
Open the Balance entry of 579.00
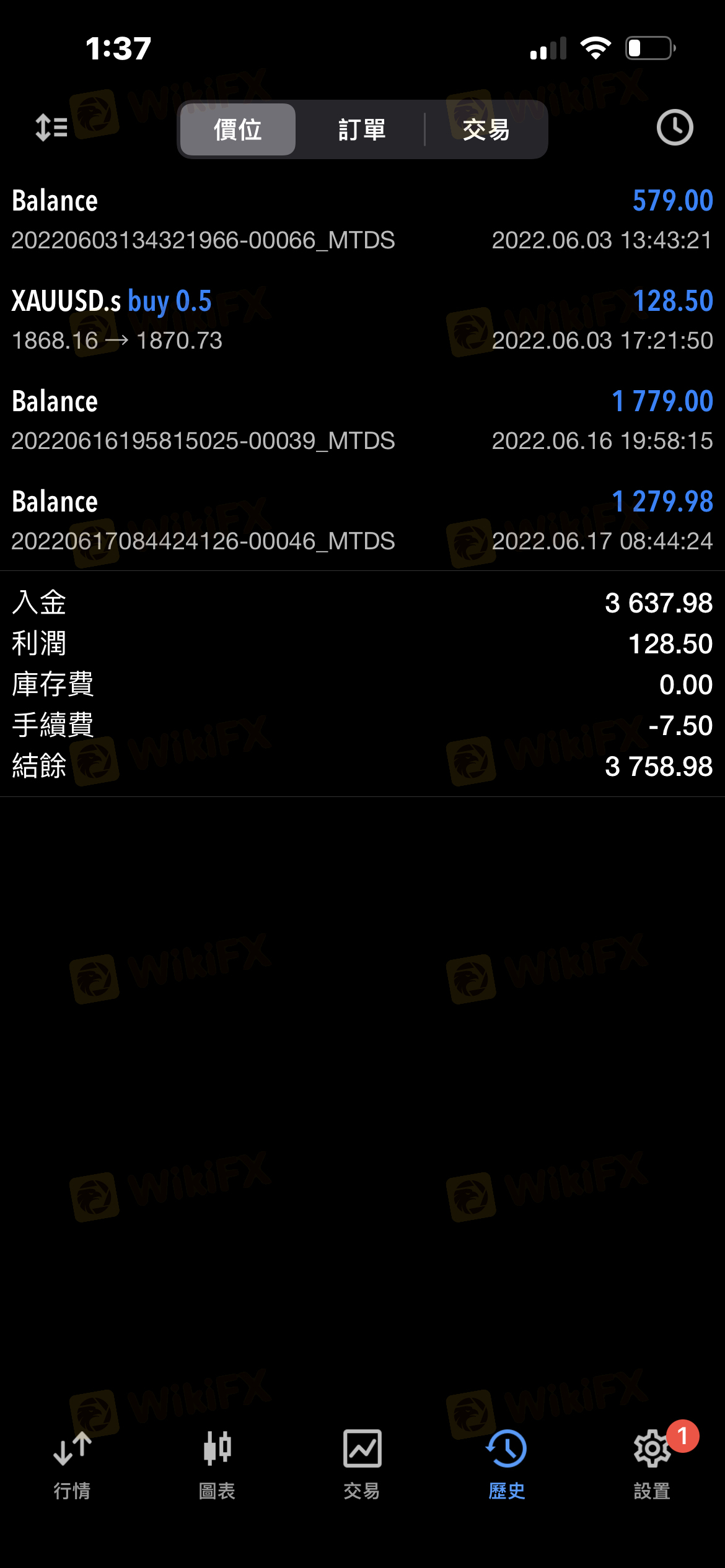tap(362, 219)
